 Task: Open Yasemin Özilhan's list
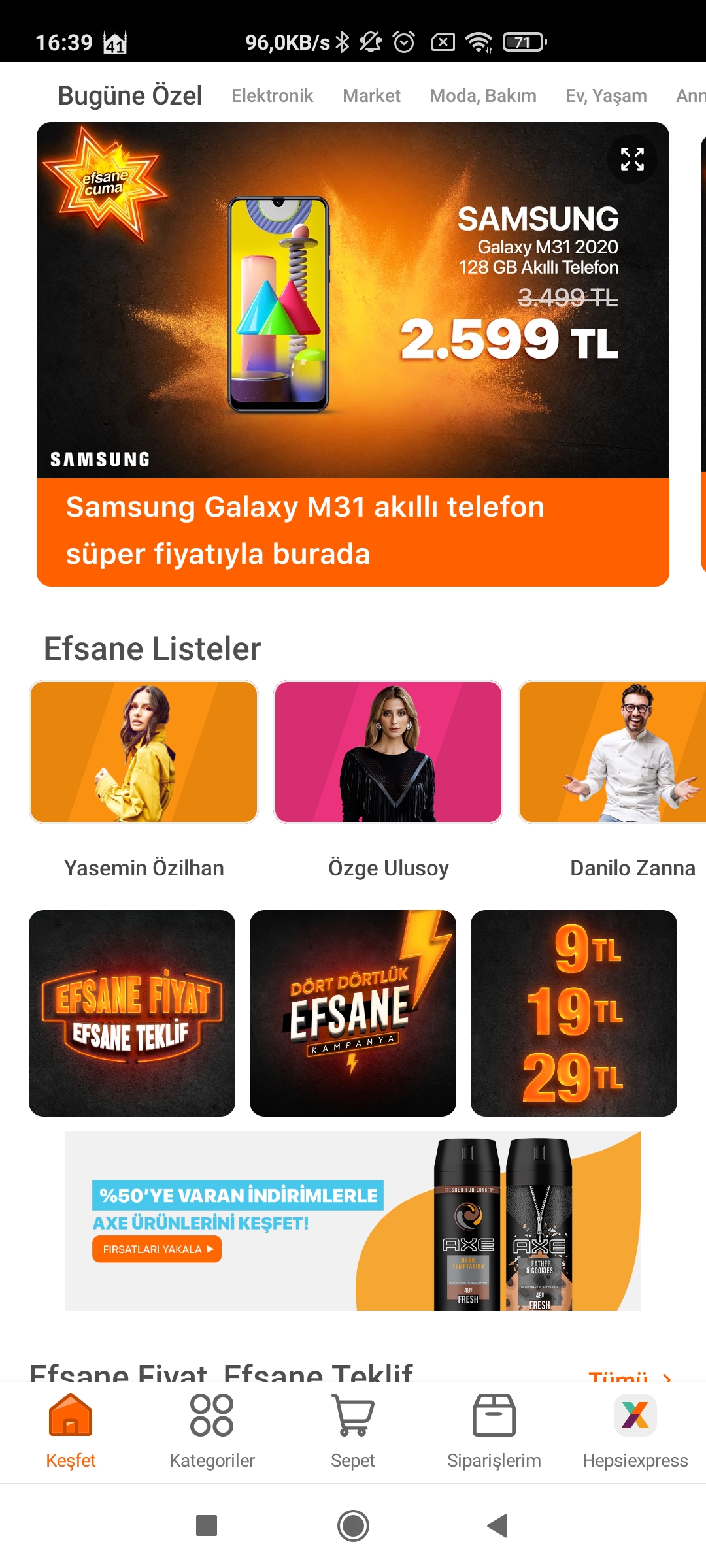[x=144, y=781]
